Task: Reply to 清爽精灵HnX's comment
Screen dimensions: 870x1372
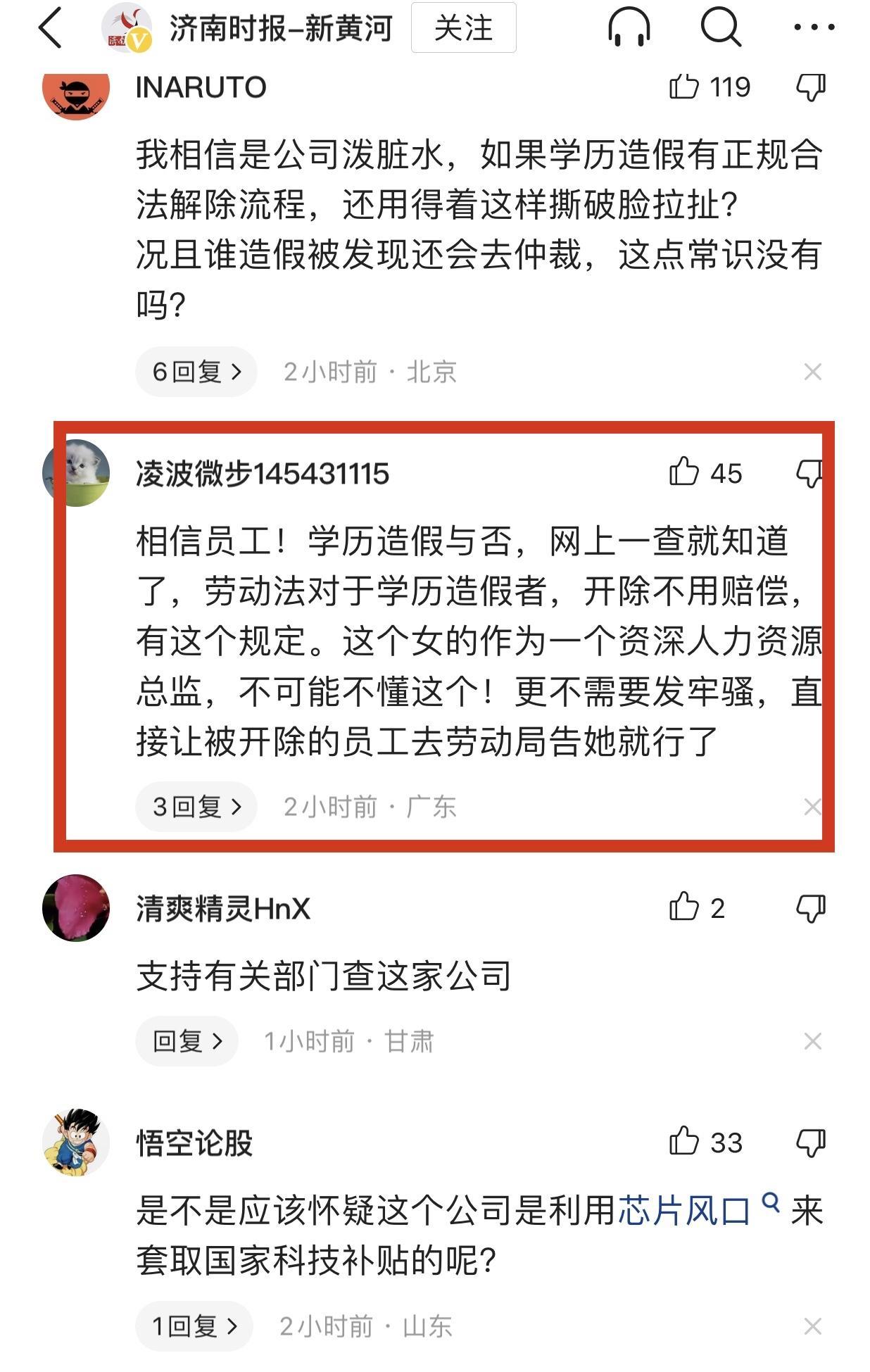Action: pos(187,1041)
